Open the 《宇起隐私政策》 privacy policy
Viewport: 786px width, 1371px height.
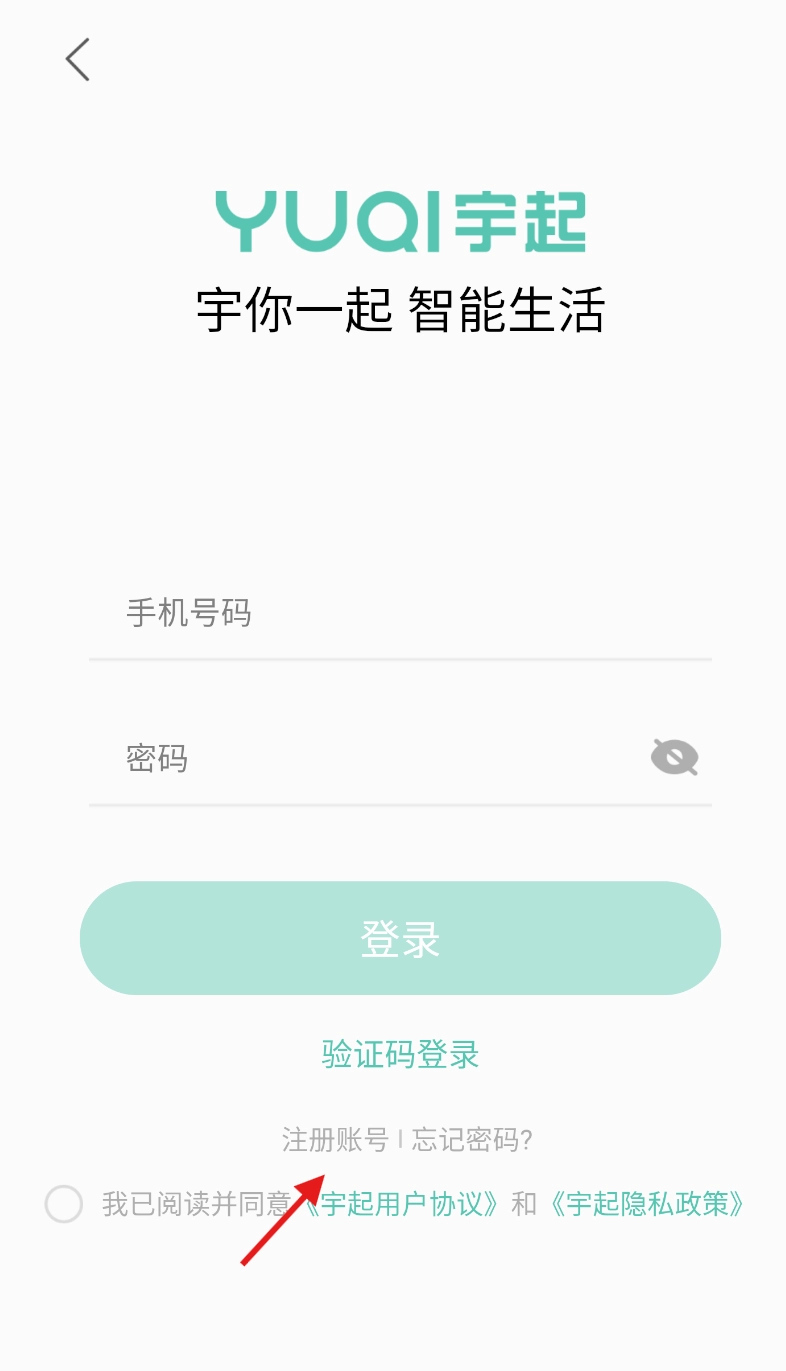[x=647, y=1204]
